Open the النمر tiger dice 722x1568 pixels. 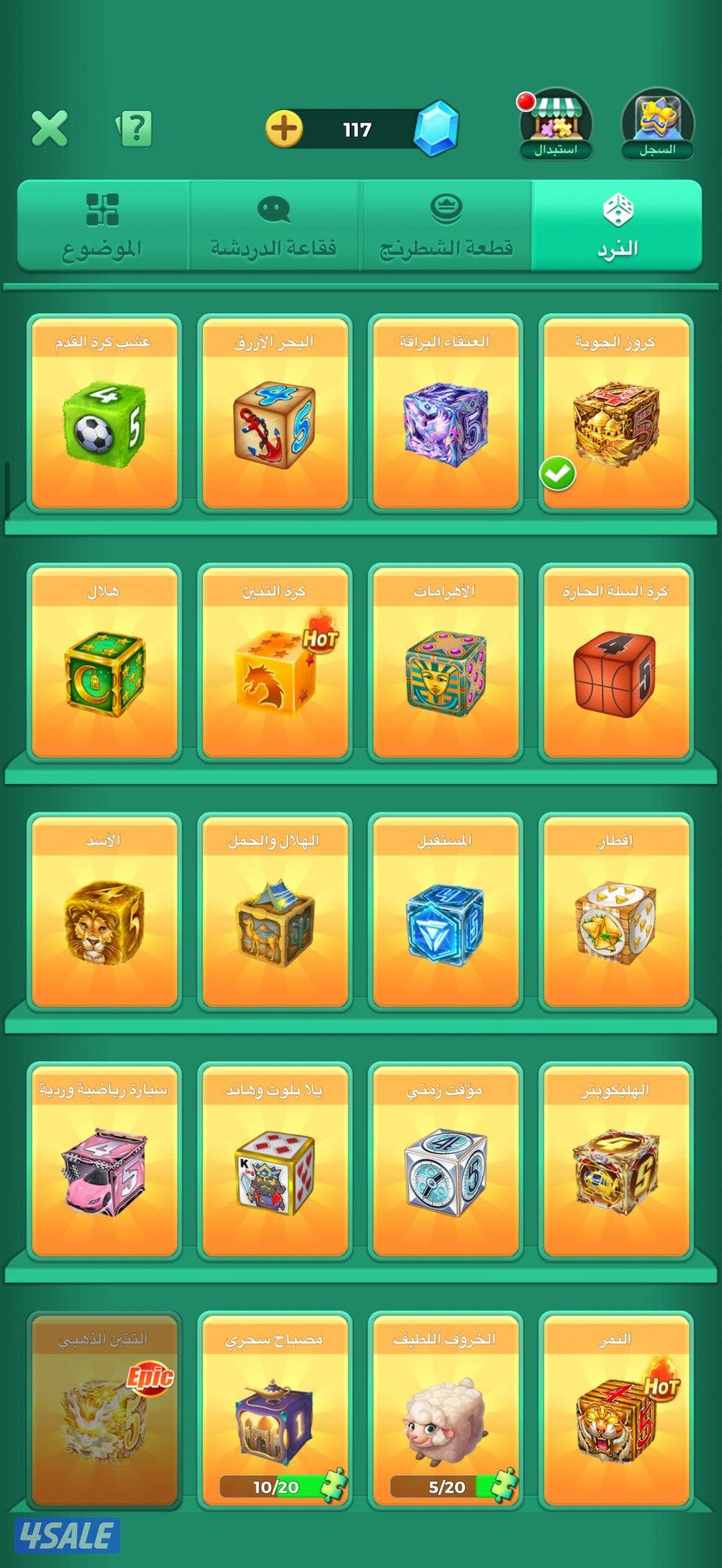615,1409
